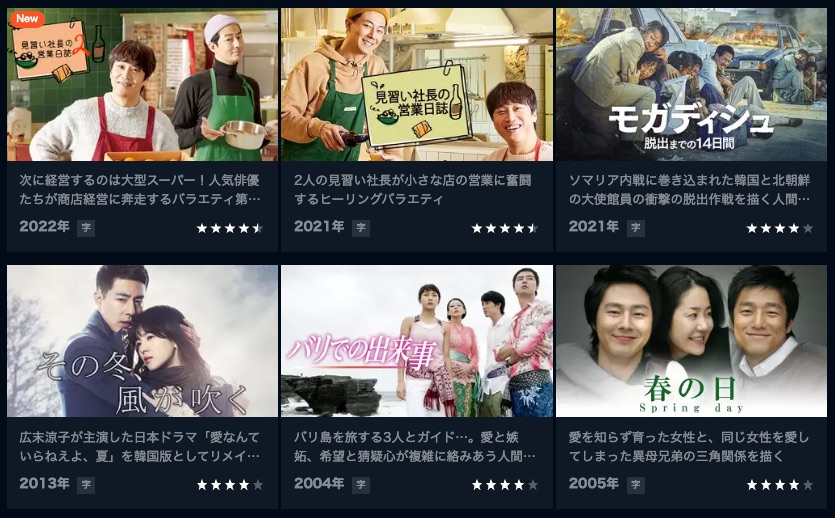Screen dimensions: 835x518
Task: Select the バリでの出来事 drama card
Action: (416, 341)
